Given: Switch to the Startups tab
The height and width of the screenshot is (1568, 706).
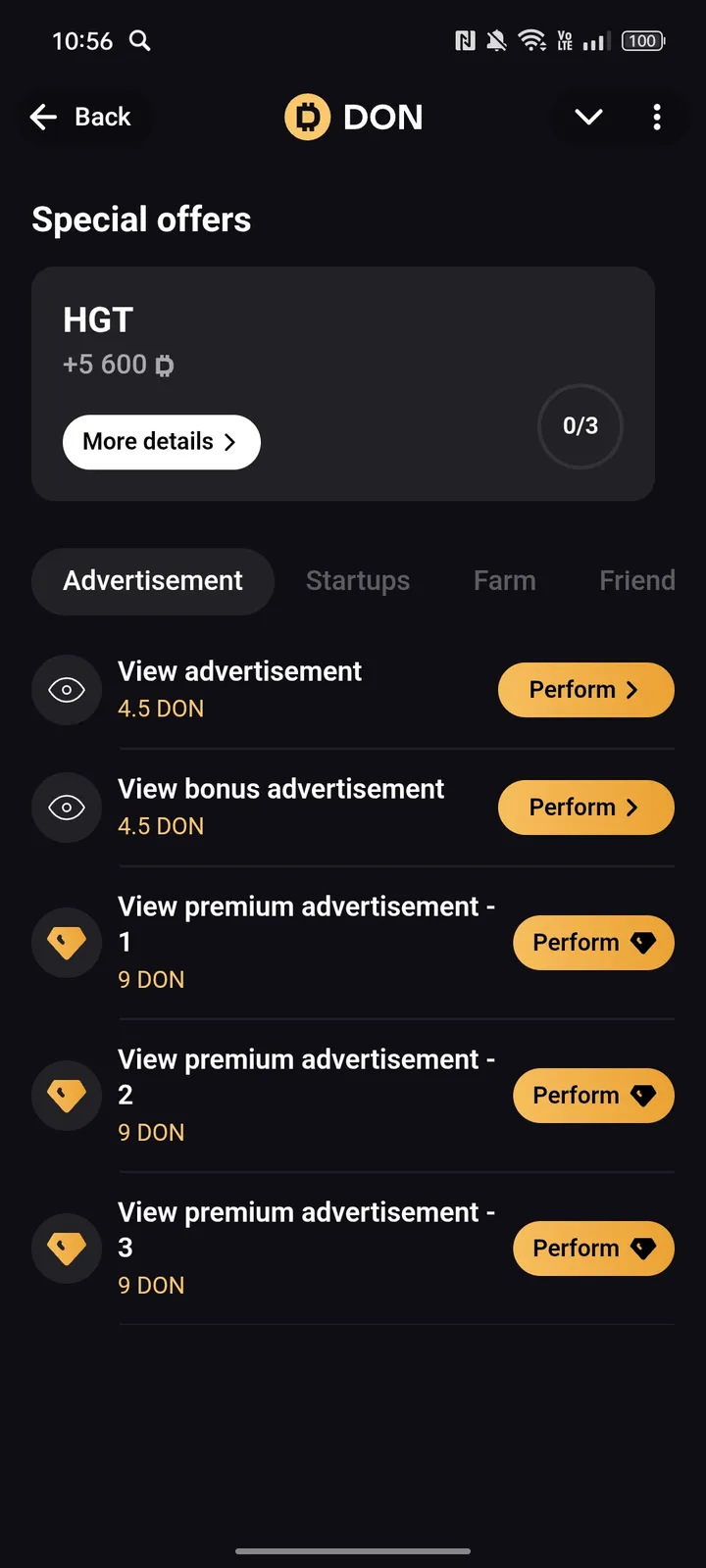Looking at the screenshot, I should point(358,580).
